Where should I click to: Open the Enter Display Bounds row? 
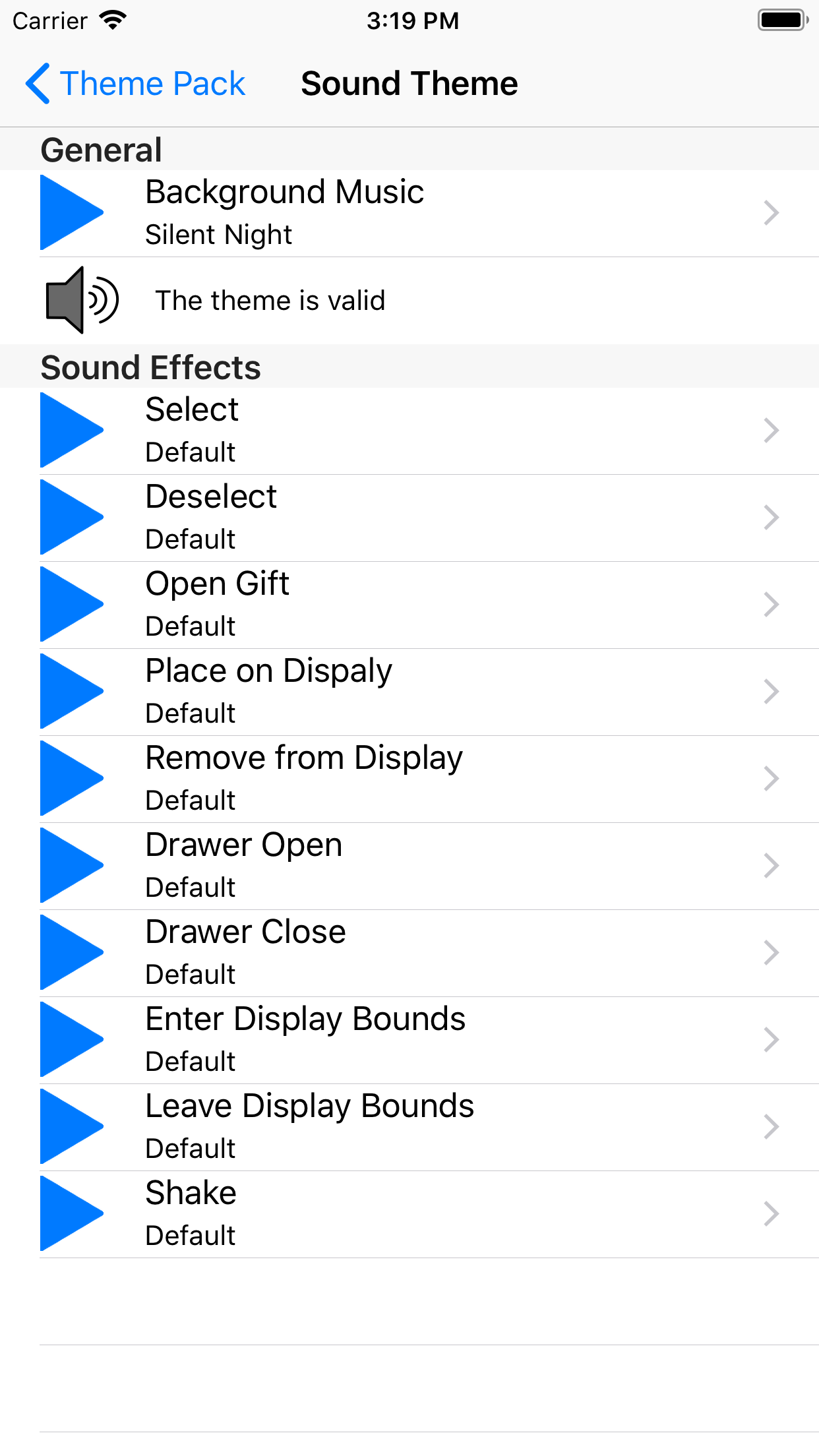click(x=448, y=1039)
